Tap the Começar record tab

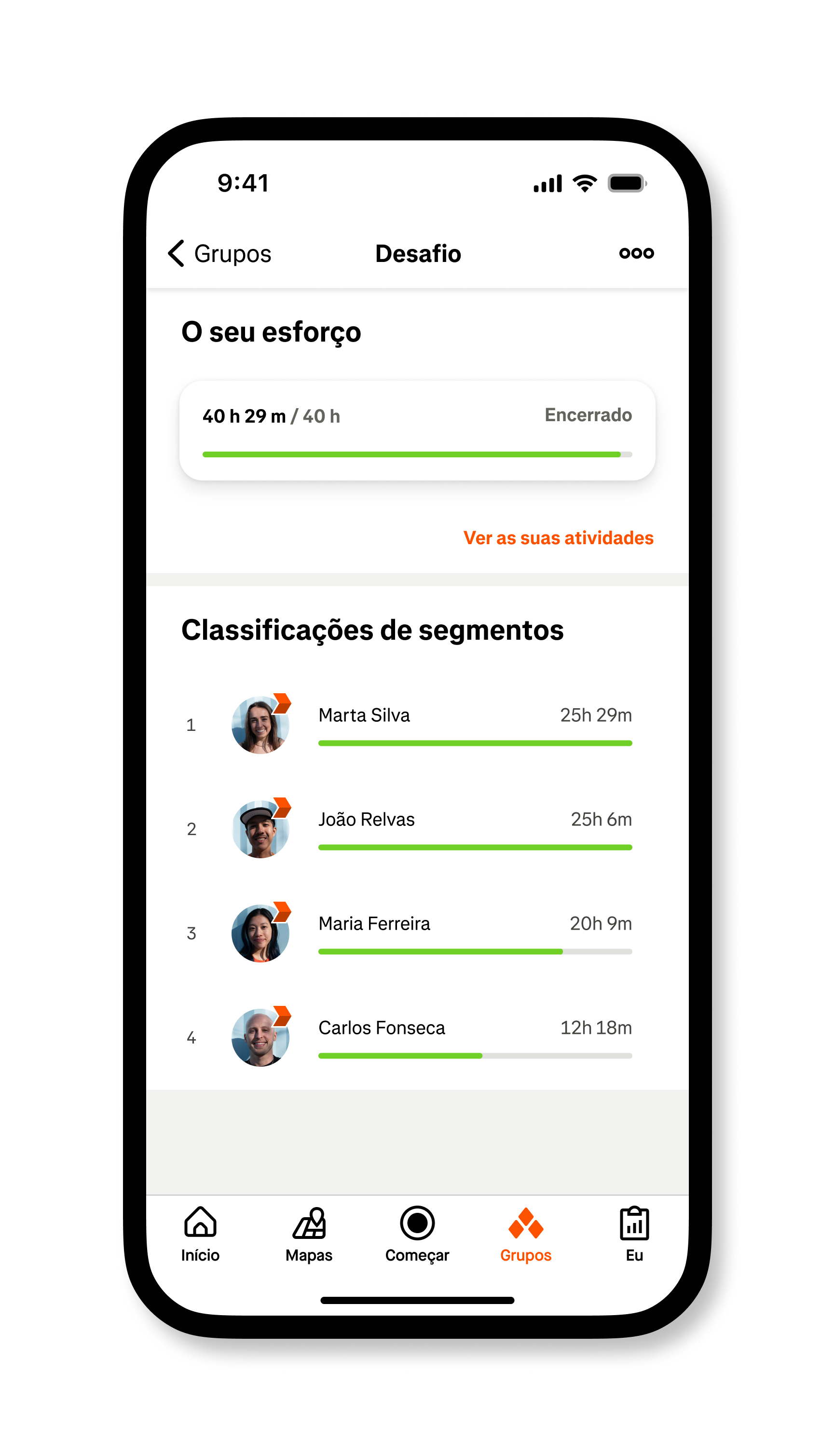(x=417, y=1234)
